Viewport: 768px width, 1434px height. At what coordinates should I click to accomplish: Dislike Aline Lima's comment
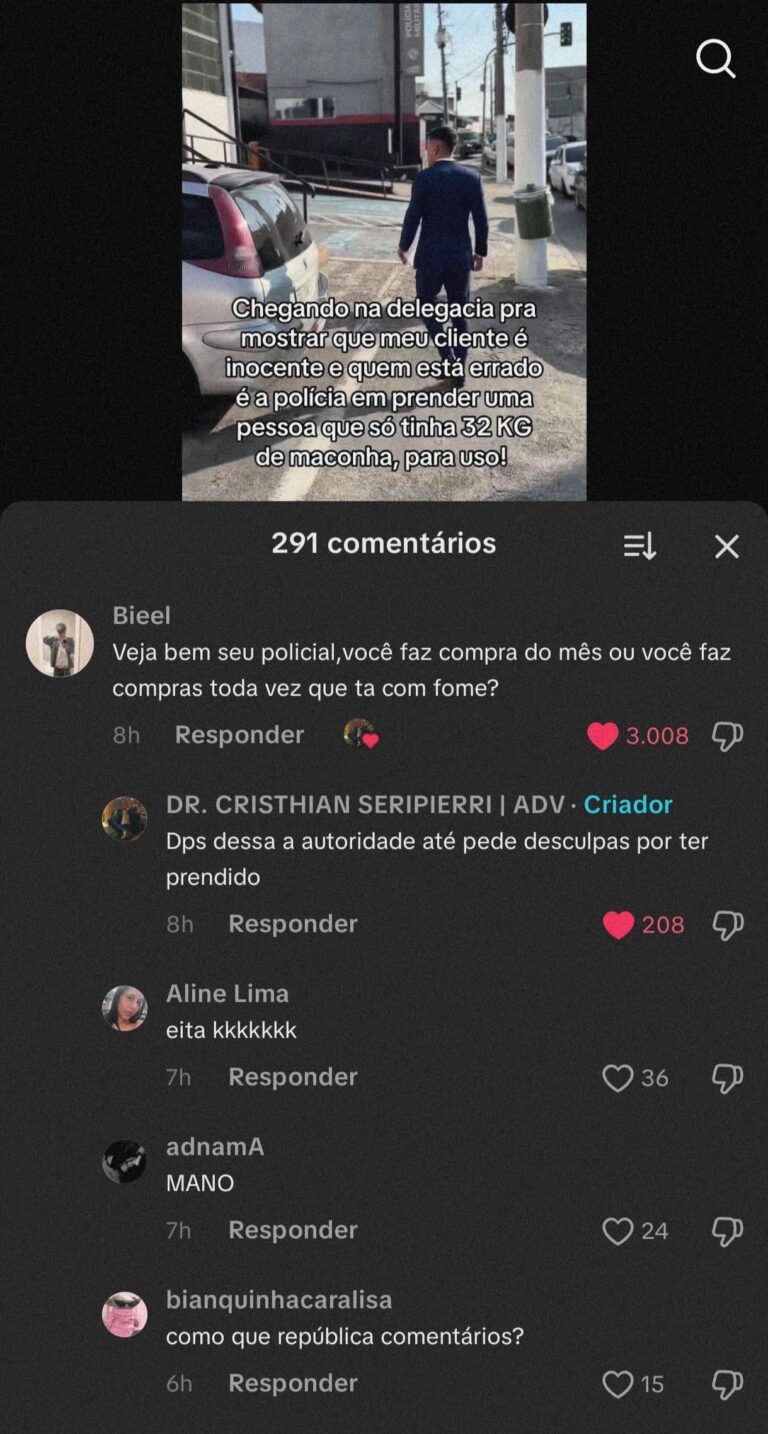tap(727, 1078)
